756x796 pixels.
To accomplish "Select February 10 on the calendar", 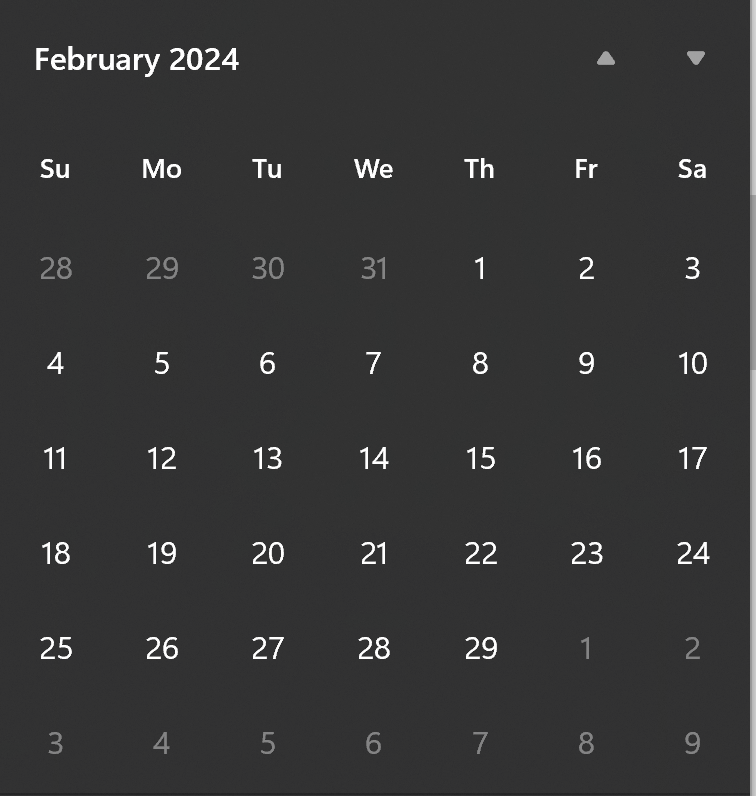I will (x=692, y=363).
